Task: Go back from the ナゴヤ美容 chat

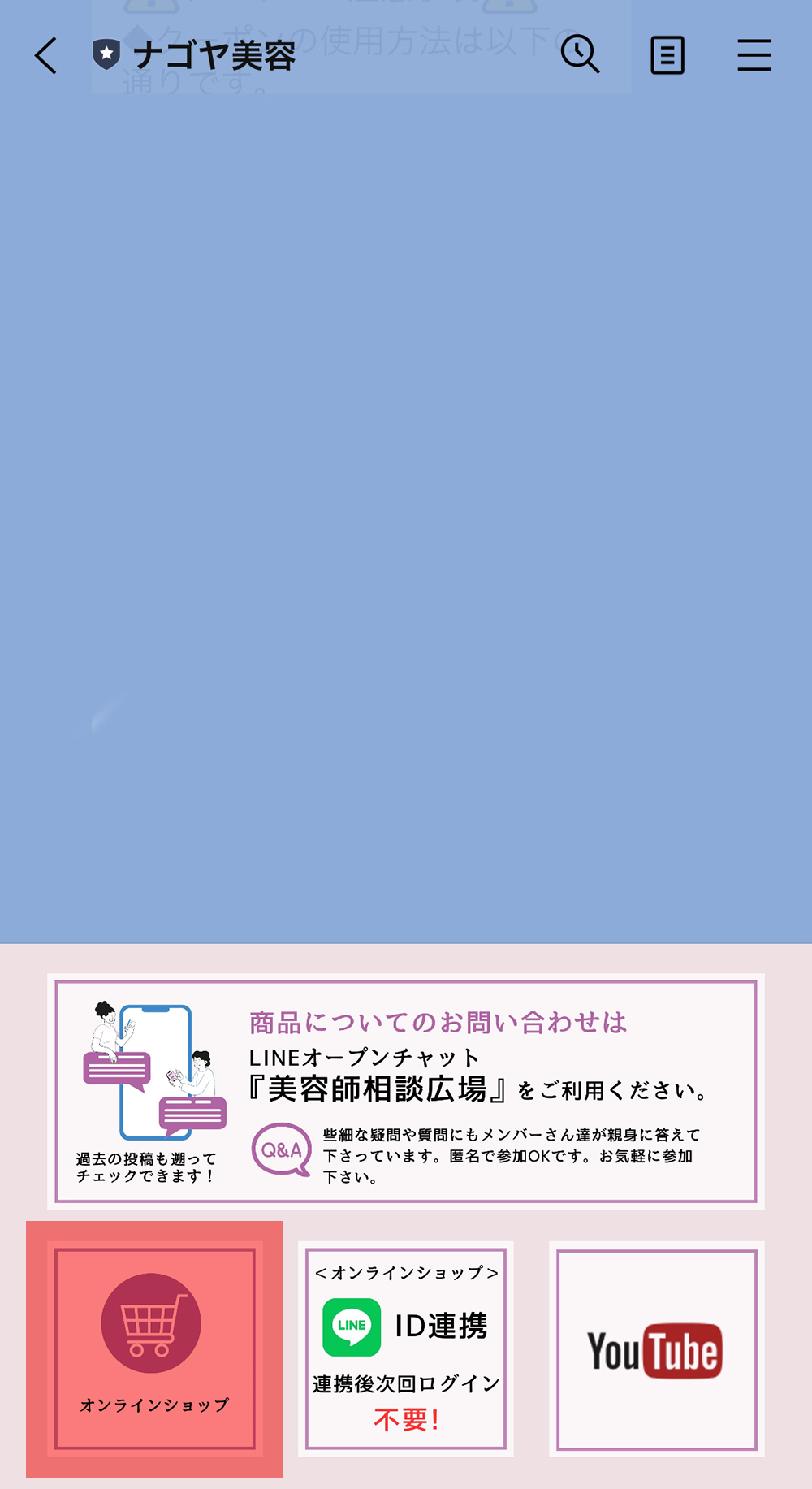Action: coord(46,56)
